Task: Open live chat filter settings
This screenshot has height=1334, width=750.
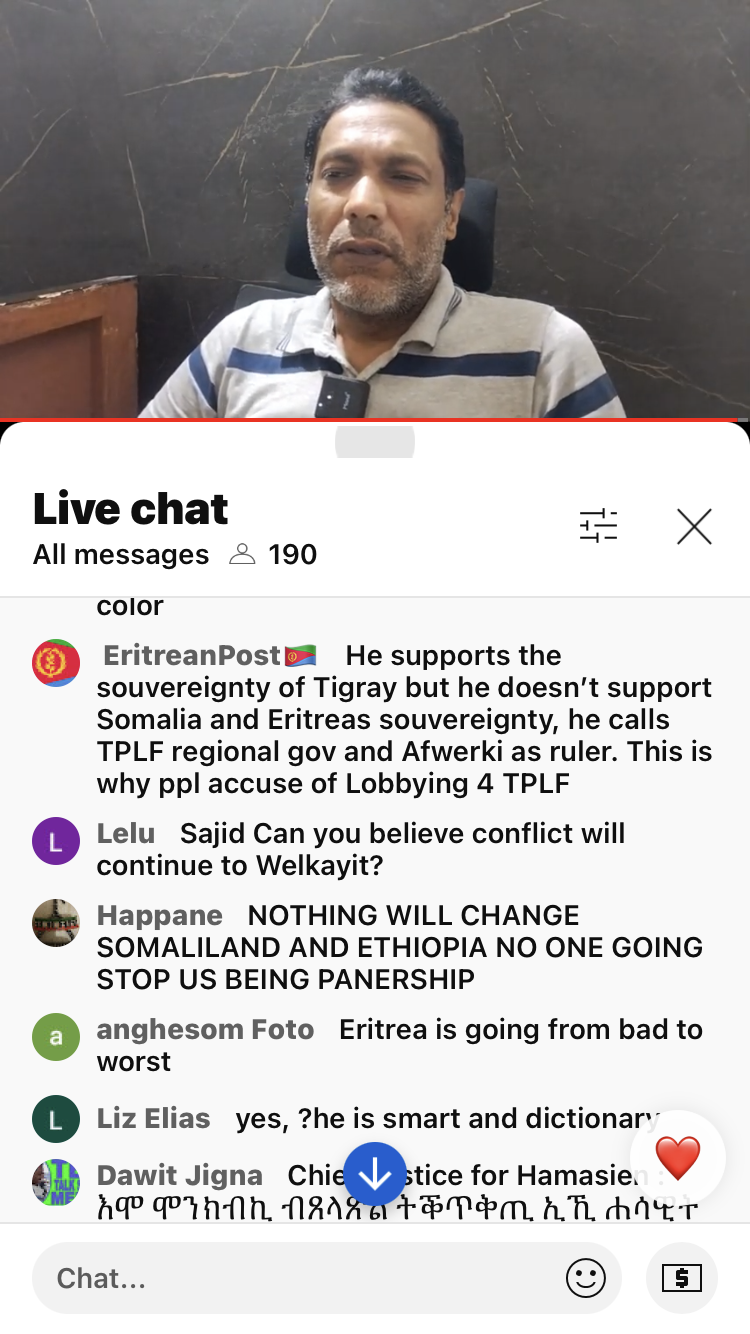Action: tap(598, 526)
